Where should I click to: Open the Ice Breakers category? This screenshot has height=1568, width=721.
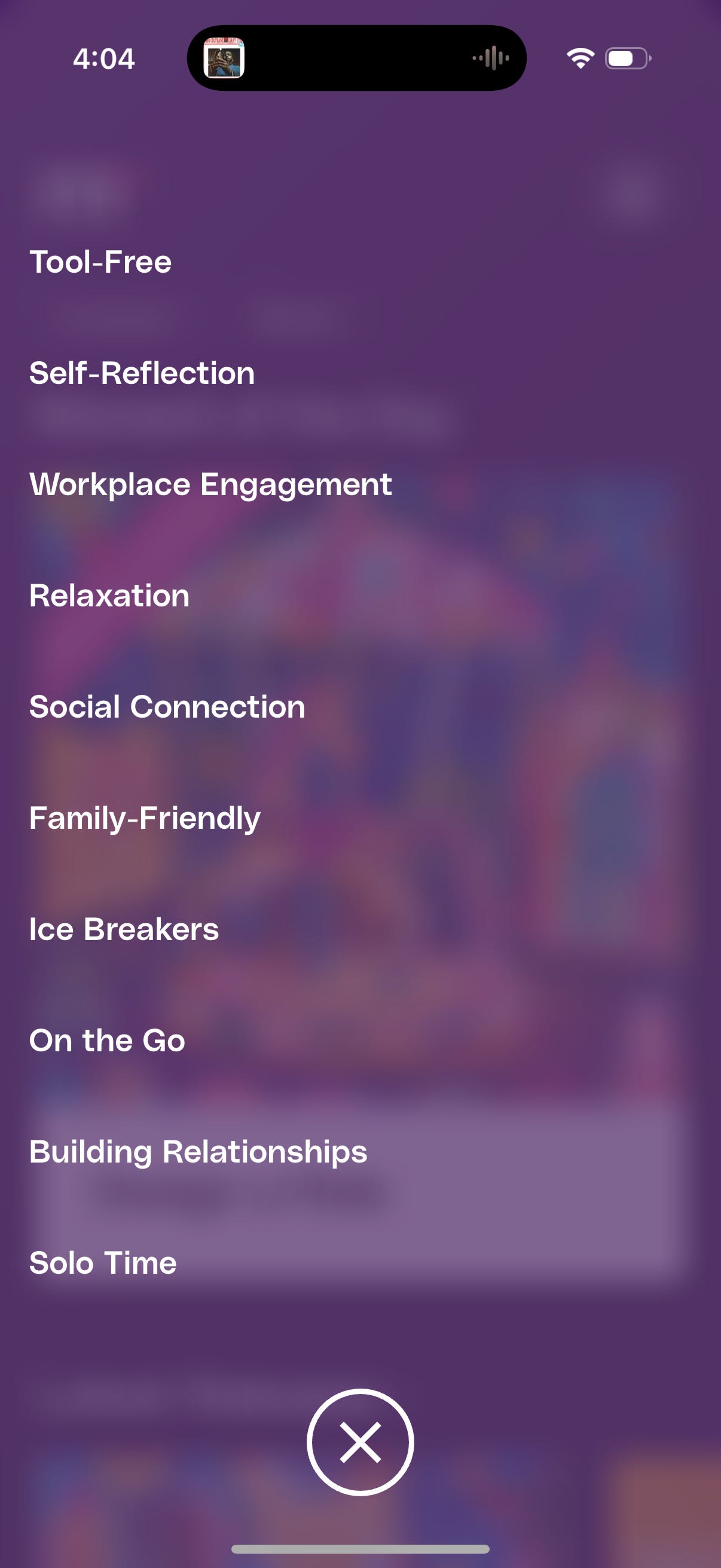click(124, 929)
